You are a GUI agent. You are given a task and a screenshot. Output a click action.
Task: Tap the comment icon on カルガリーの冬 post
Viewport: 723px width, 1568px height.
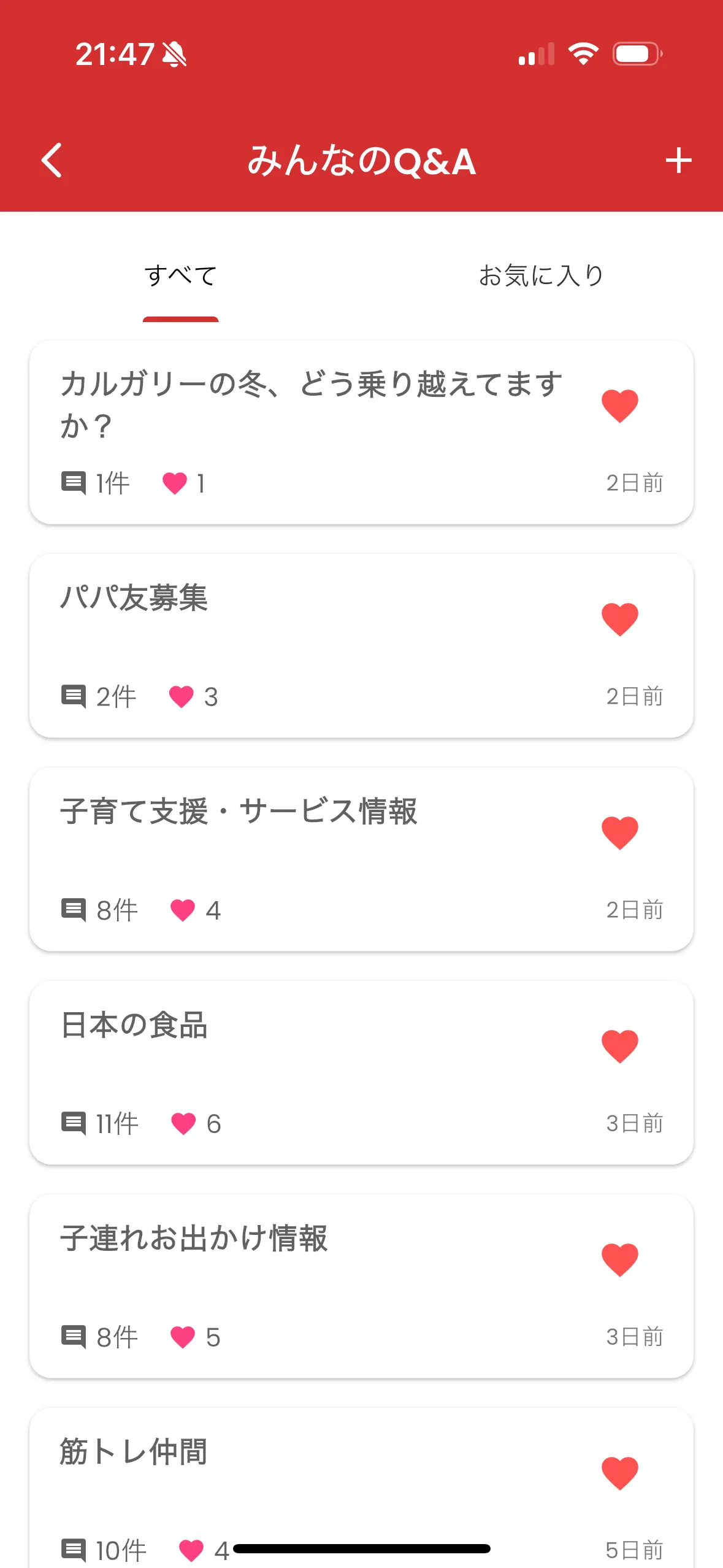coord(74,482)
